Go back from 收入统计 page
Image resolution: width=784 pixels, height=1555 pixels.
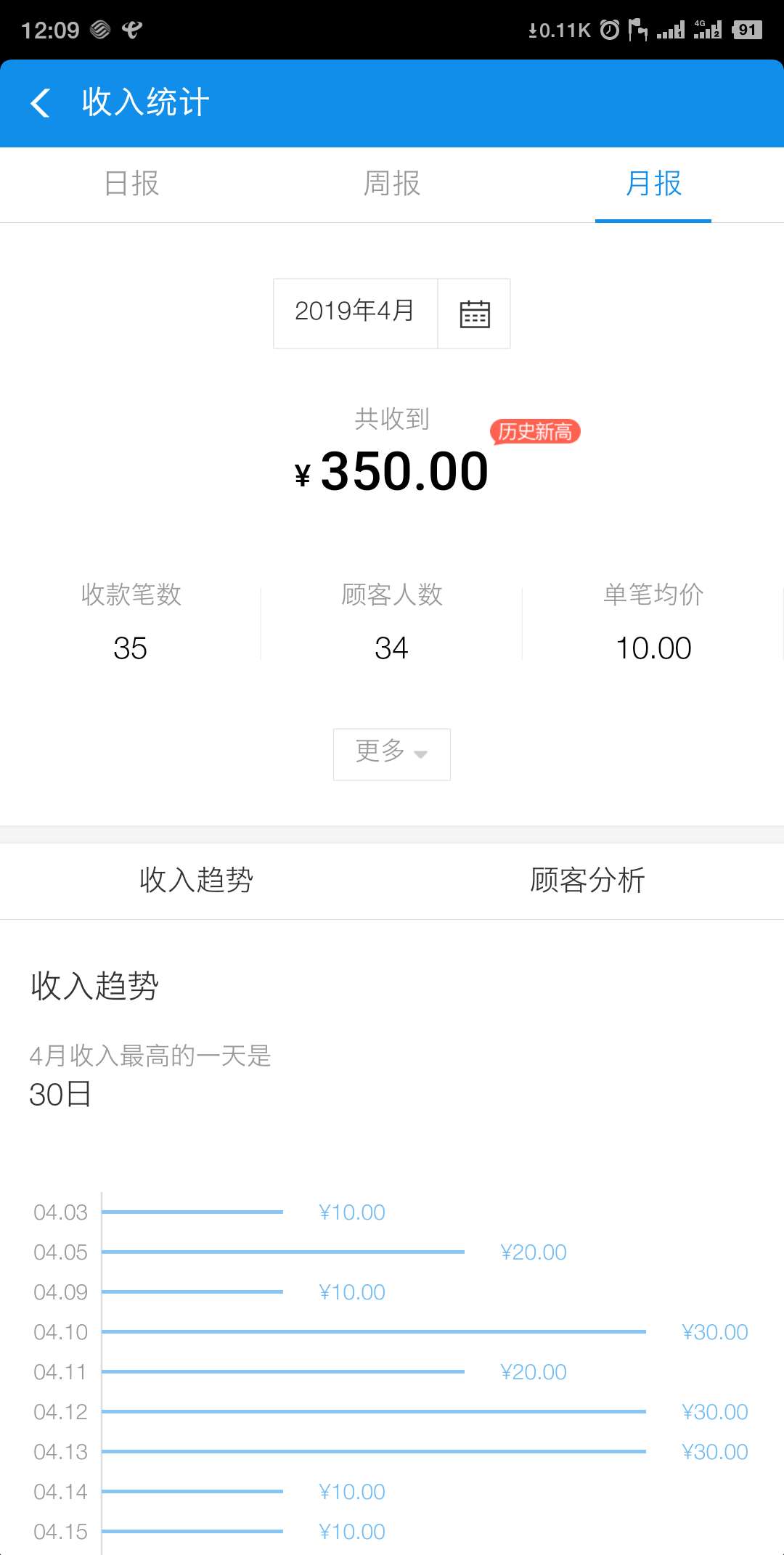pos(41,103)
